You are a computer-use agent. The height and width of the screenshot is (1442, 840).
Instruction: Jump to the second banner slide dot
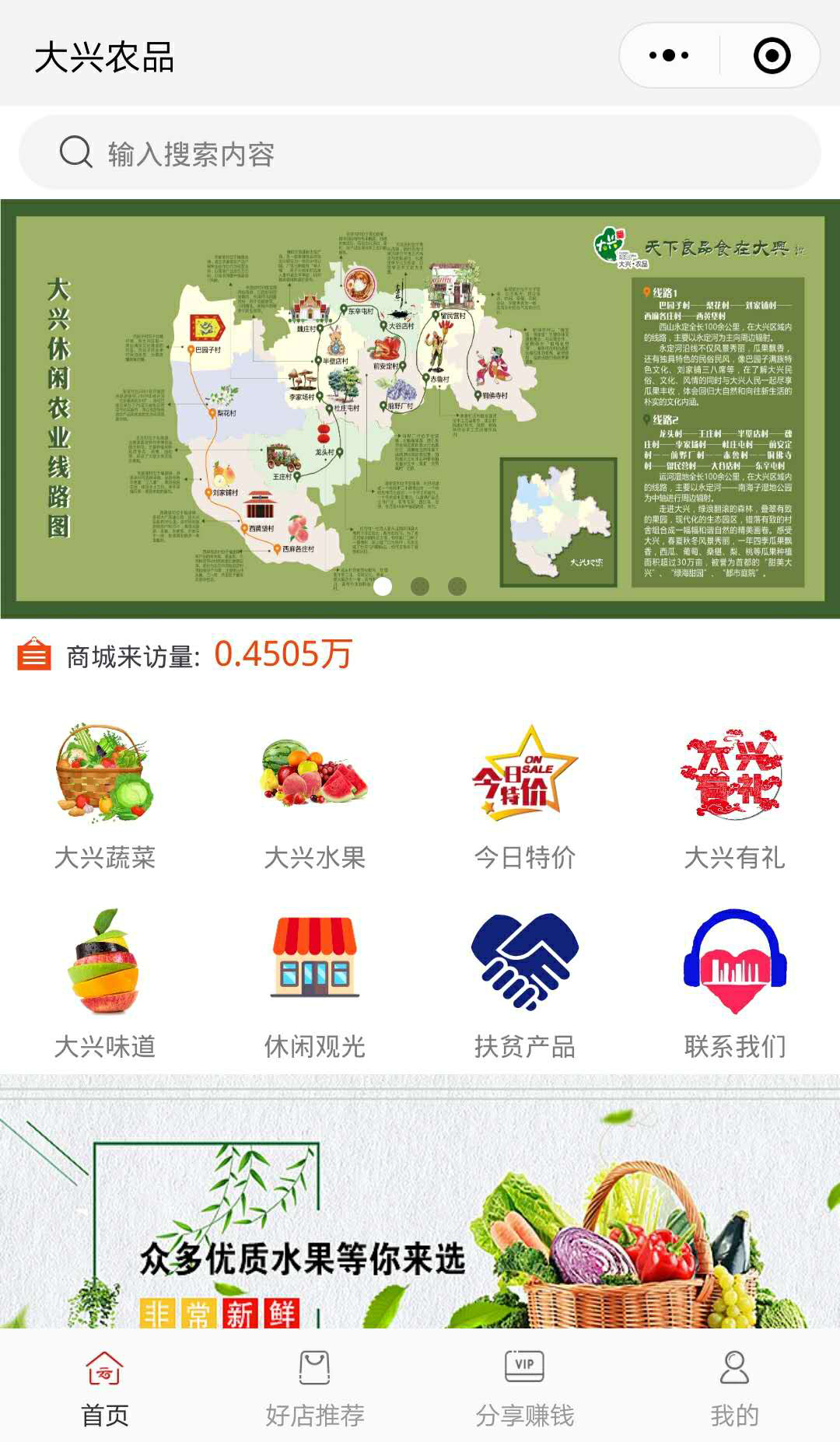pos(420,586)
